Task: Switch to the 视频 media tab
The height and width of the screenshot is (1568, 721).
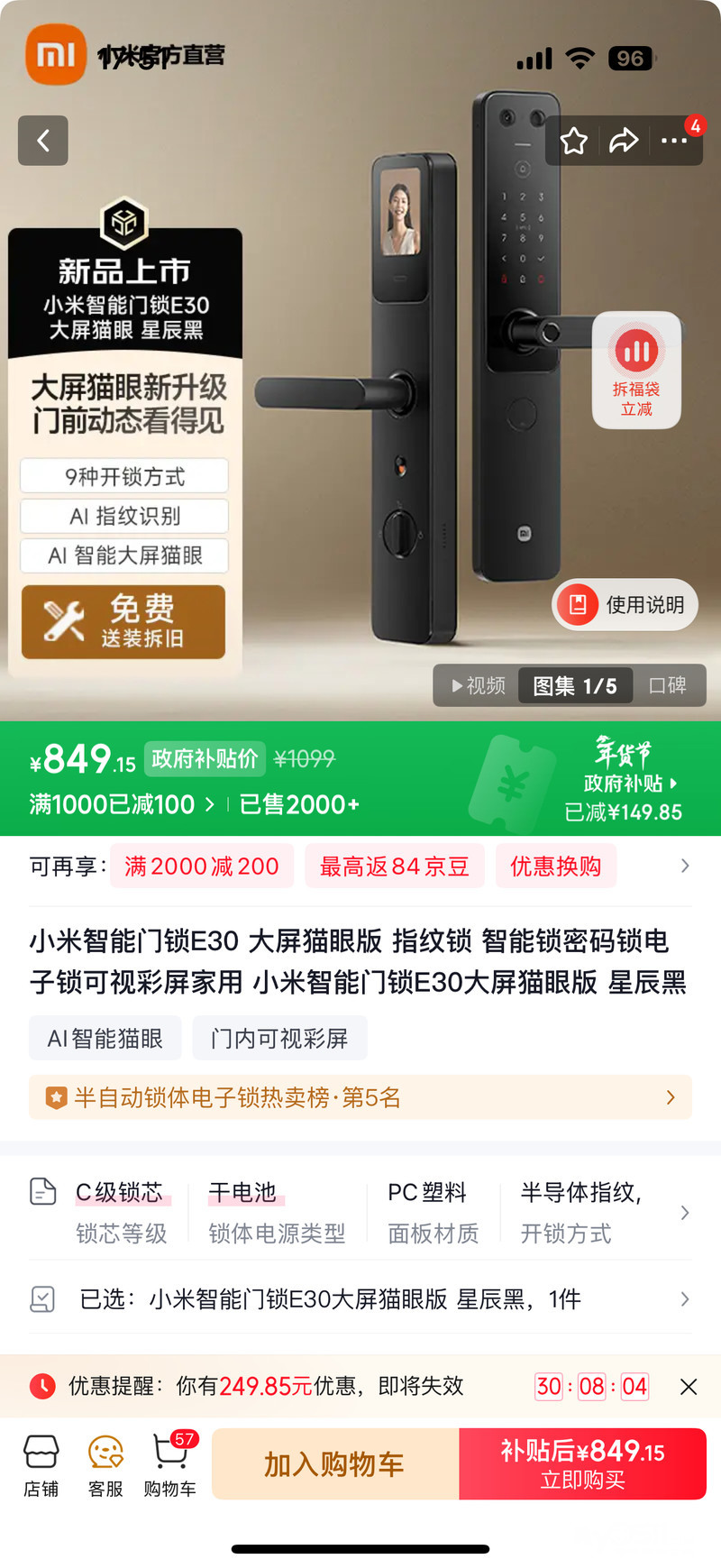Action: pos(478,686)
